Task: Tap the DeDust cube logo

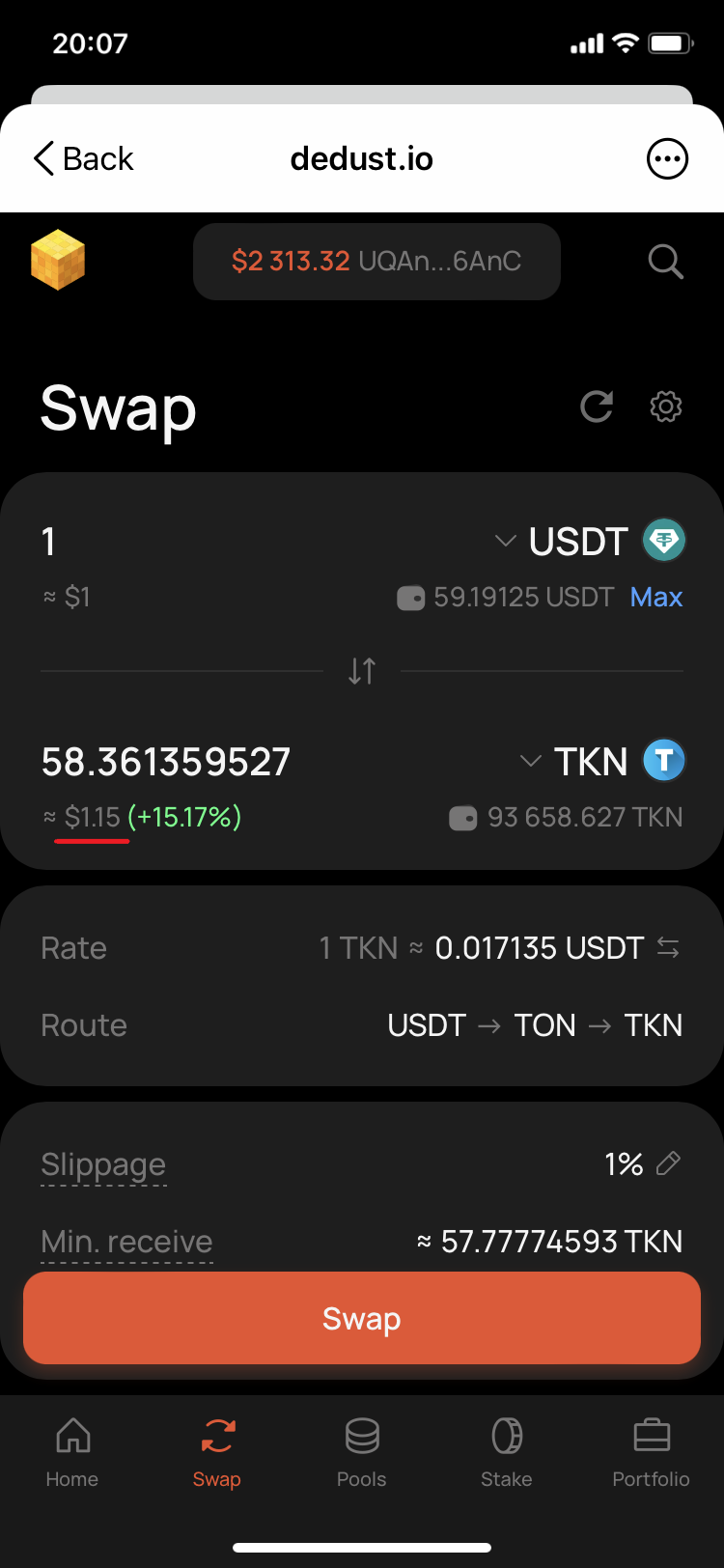Action: tap(58, 261)
